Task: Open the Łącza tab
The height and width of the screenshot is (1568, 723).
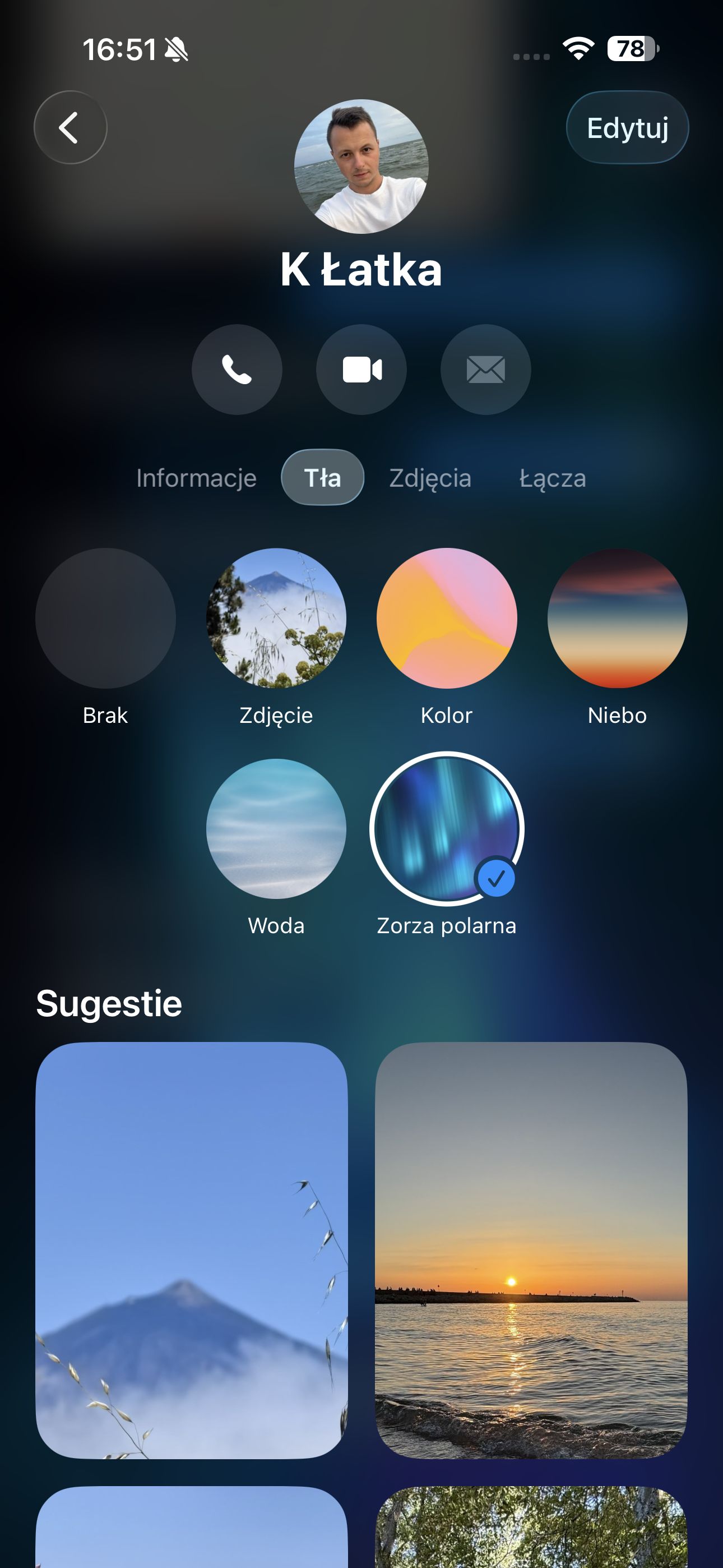Action: [553, 478]
